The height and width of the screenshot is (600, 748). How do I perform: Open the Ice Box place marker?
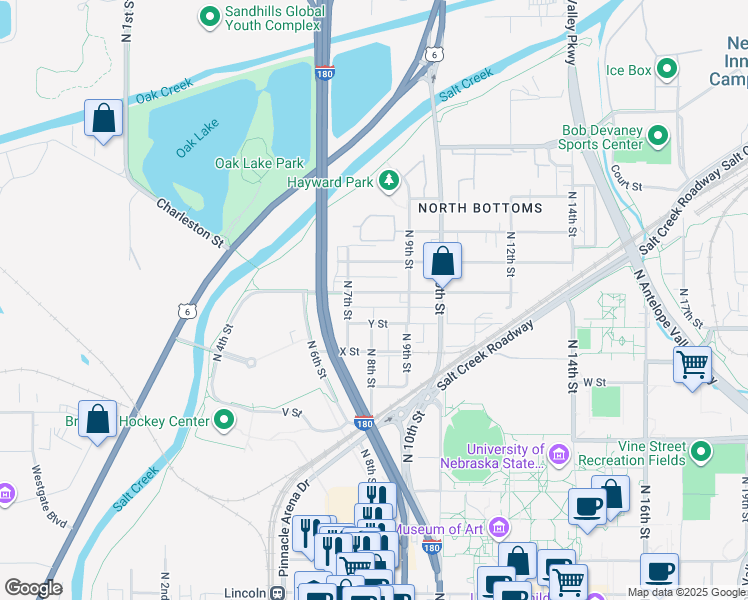pyautogui.click(x=666, y=69)
